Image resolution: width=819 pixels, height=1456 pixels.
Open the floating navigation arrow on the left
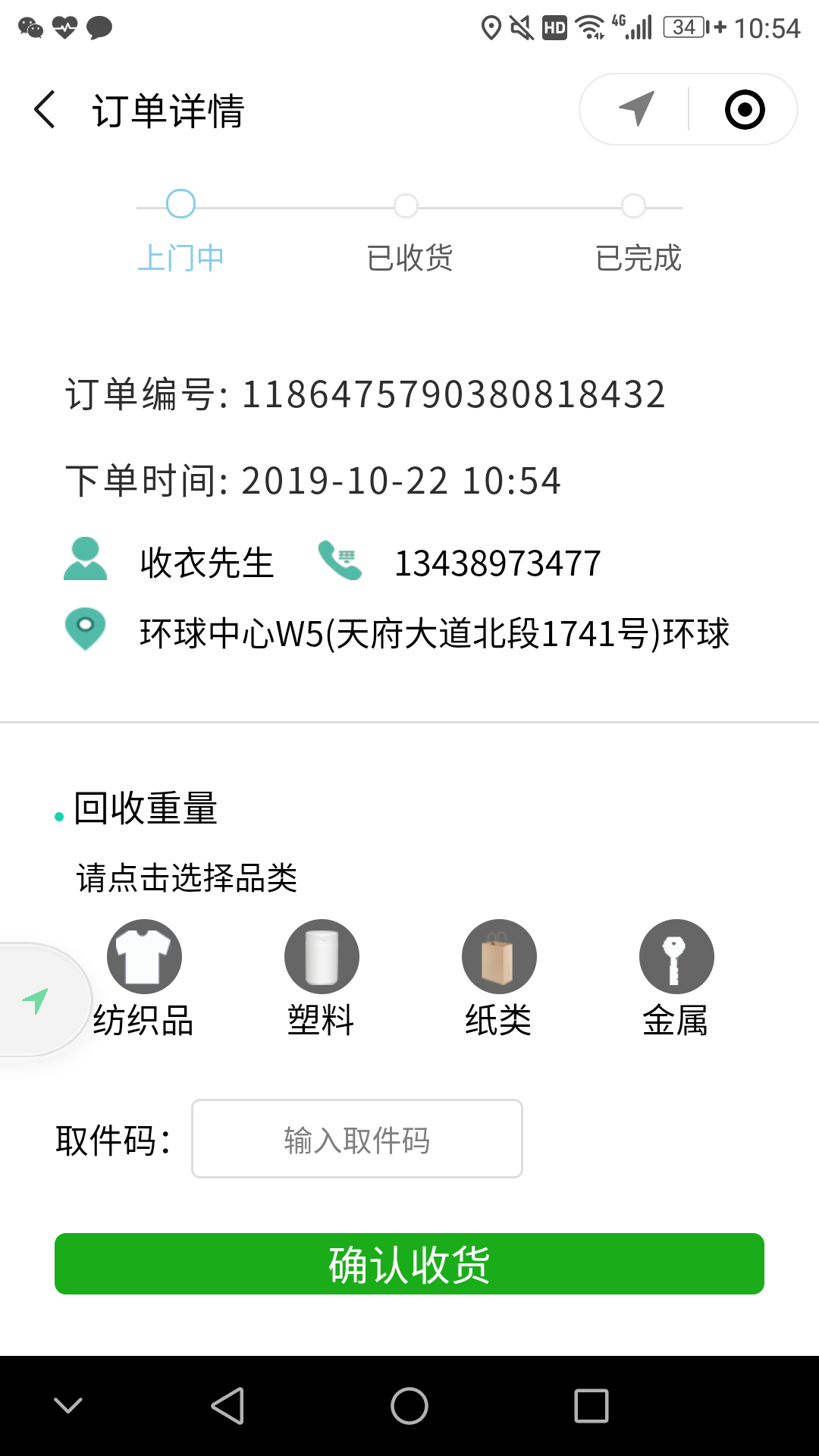point(36,1001)
